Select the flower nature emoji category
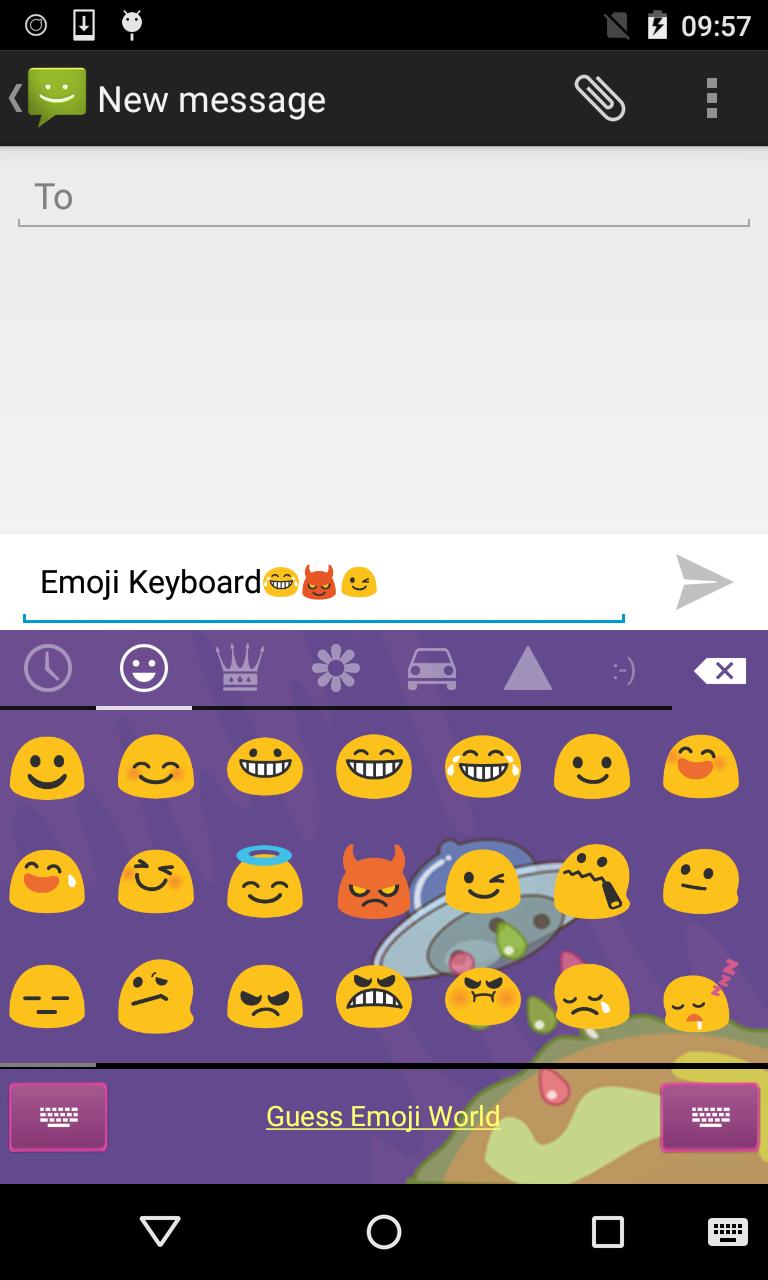This screenshot has height=1280, width=768. point(335,668)
